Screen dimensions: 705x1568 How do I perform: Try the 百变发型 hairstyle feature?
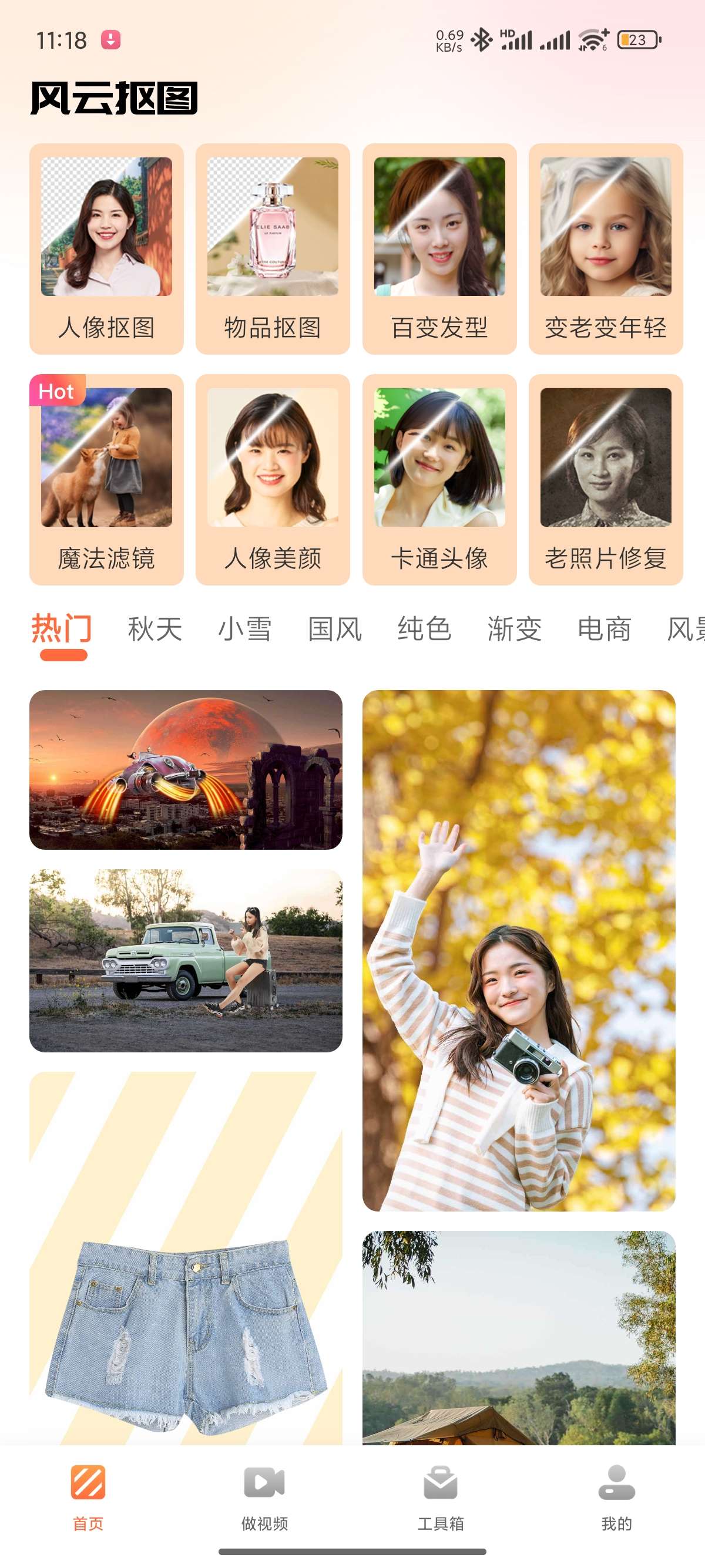(x=439, y=249)
